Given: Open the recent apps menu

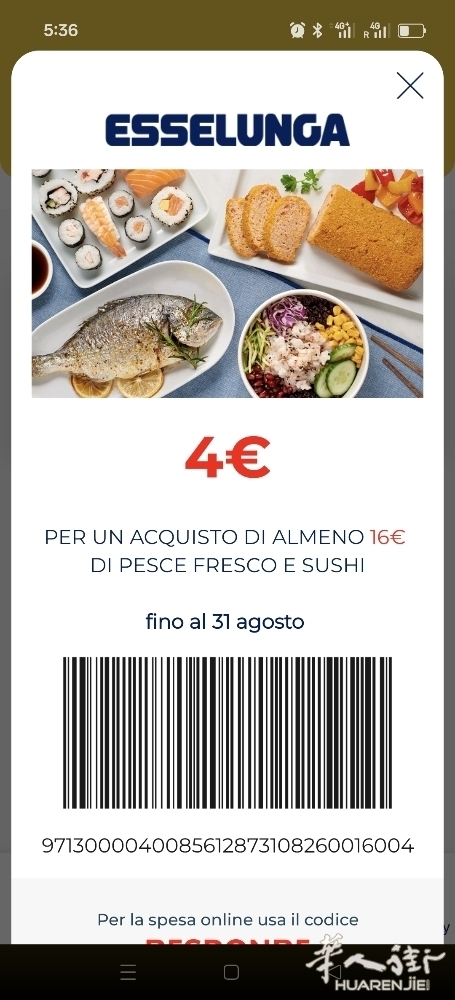Looking at the screenshot, I should coord(128,972).
